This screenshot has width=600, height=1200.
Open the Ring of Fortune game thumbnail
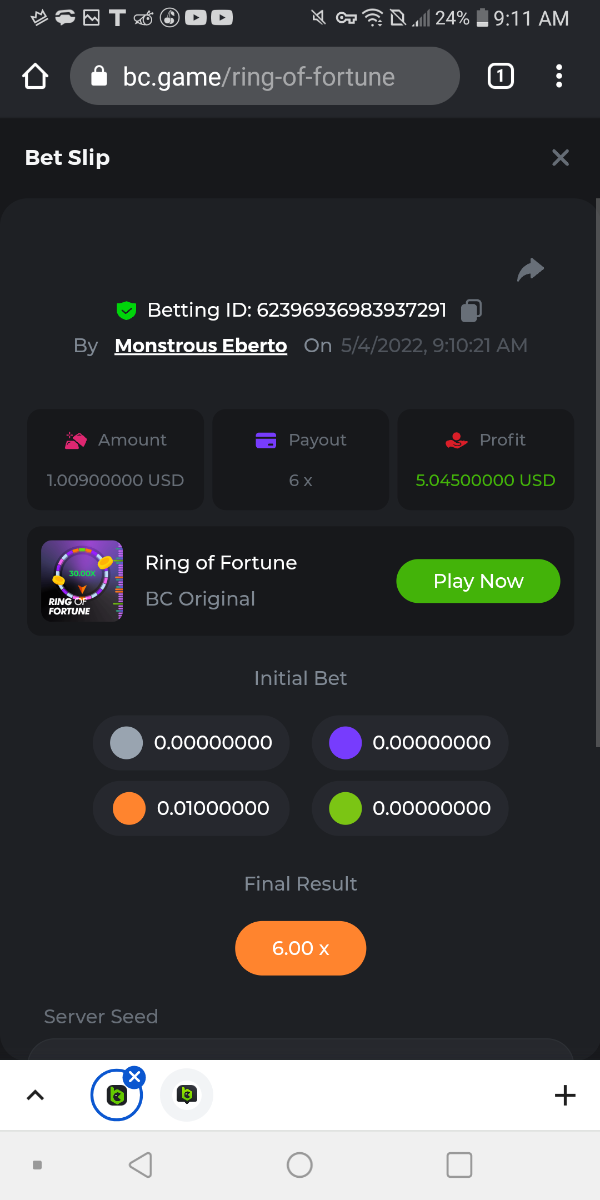click(82, 581)
